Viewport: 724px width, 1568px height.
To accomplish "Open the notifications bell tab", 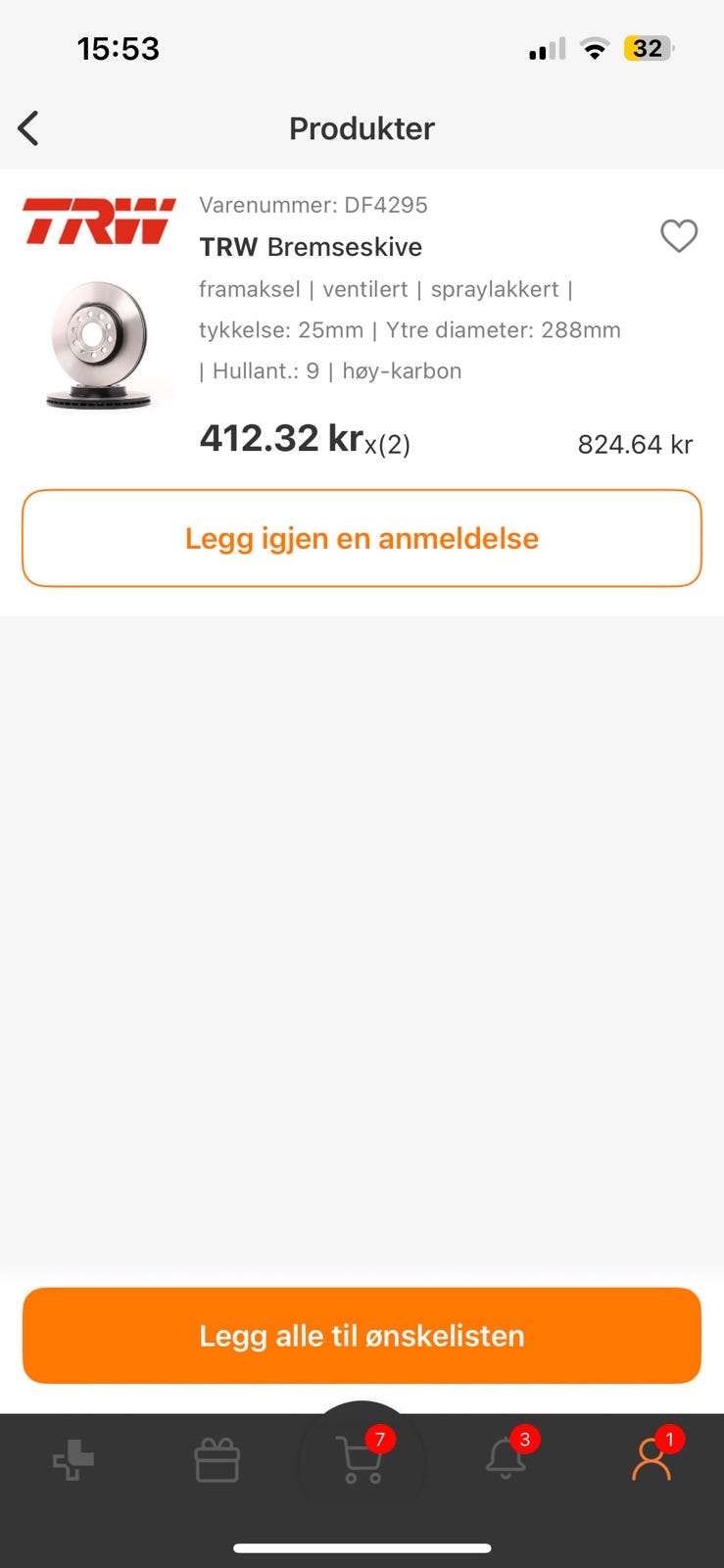I will pyautogui.click(x=507, y=1459).
